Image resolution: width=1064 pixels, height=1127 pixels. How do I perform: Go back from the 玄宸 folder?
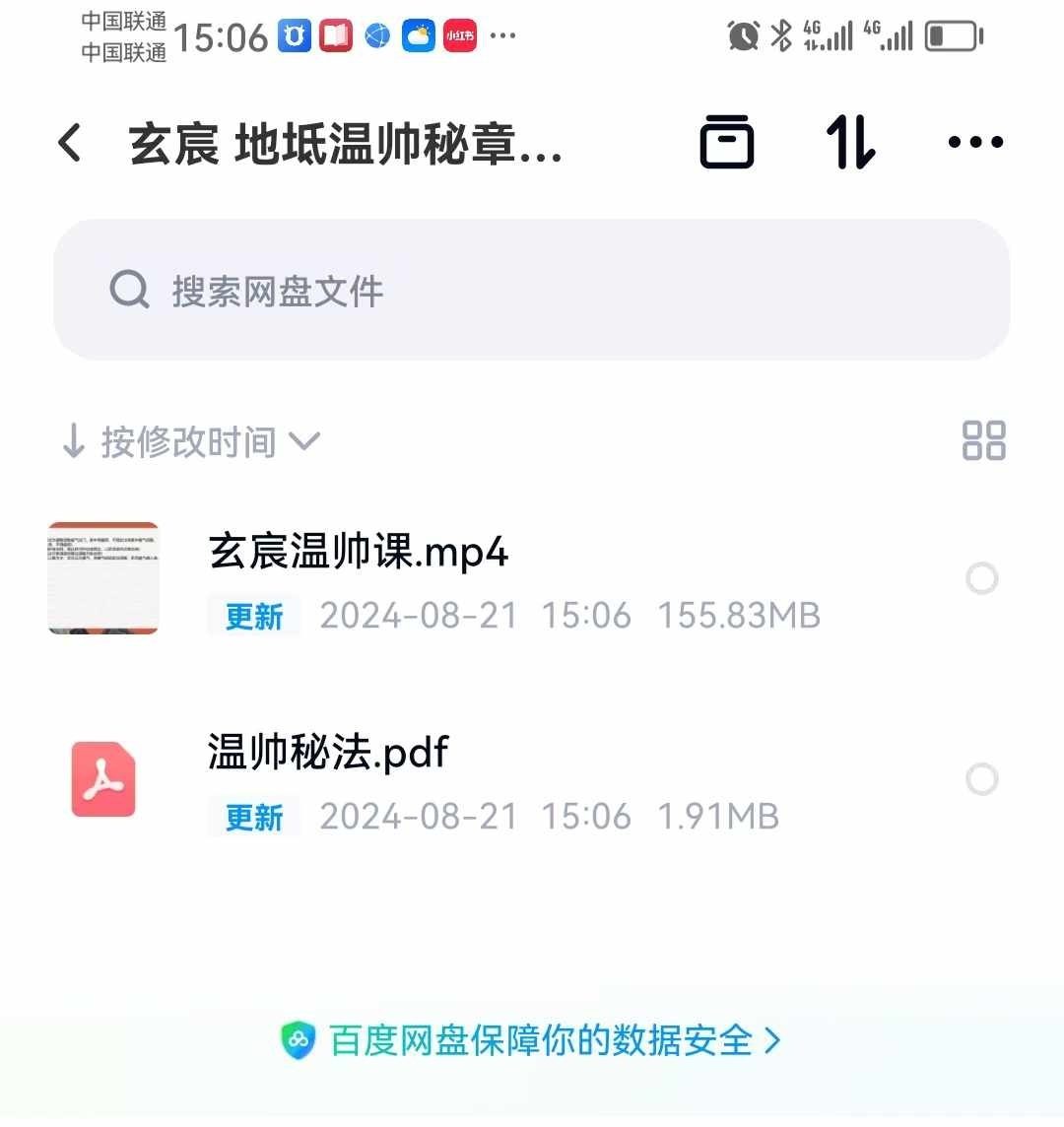pos(70,143)
